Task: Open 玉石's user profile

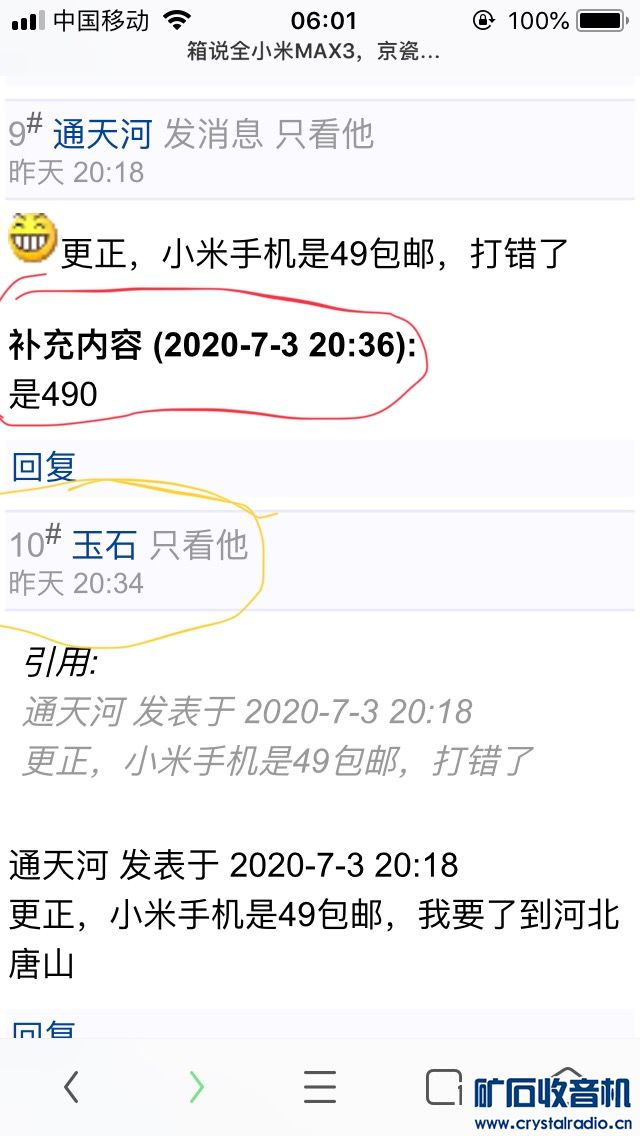Action: pyautogui.click(x=104, y=544)
